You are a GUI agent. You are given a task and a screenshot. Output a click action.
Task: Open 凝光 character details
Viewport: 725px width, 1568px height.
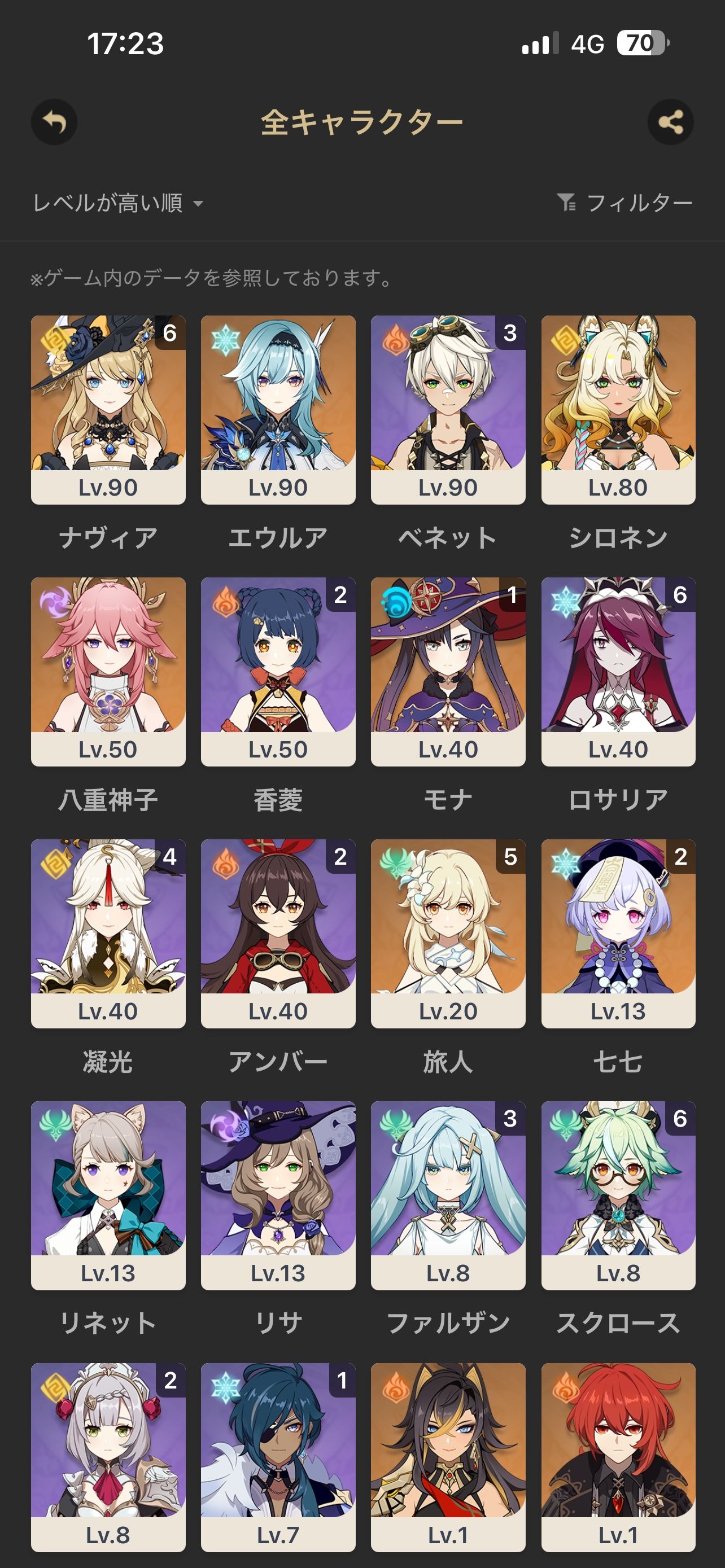coord(108,932)
